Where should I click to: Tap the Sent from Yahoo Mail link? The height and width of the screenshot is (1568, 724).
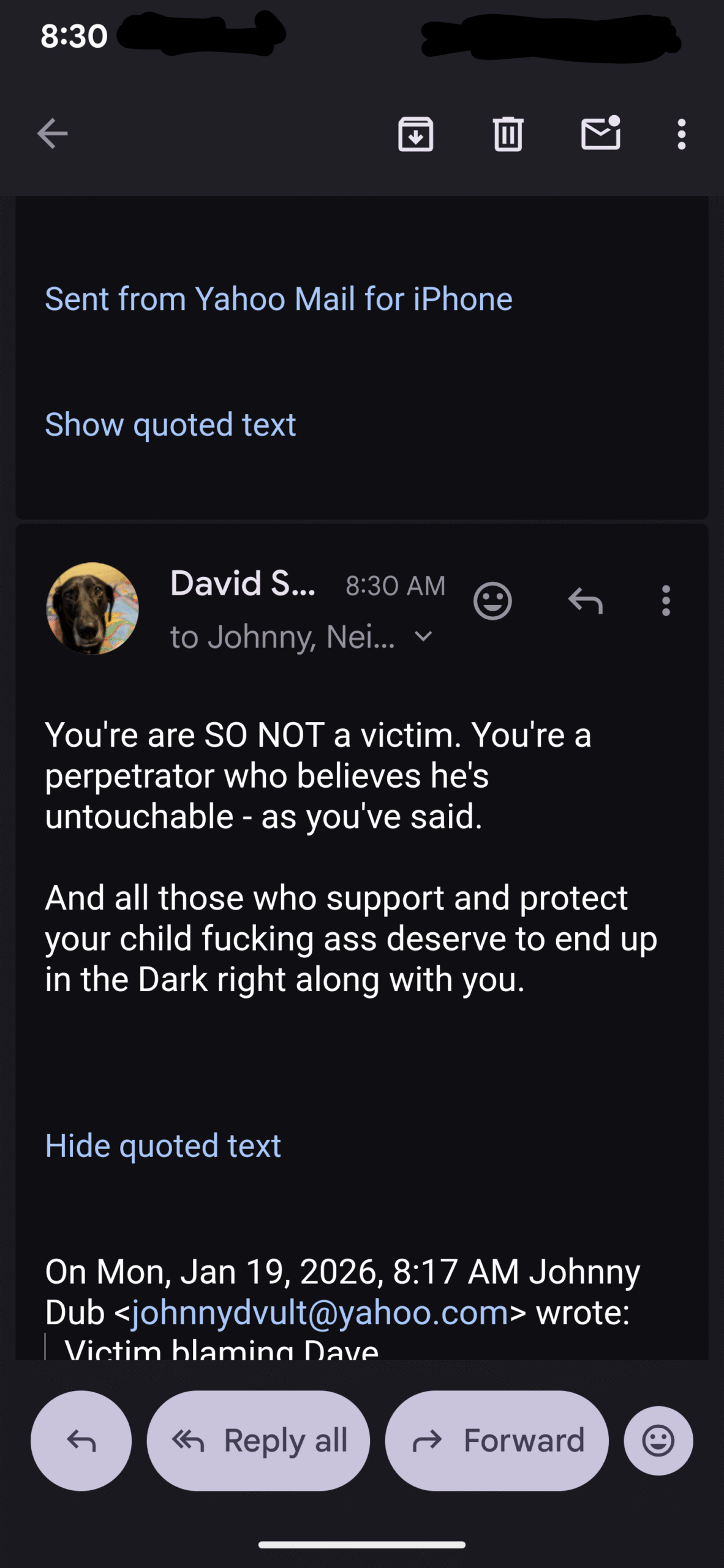[279, 300]
